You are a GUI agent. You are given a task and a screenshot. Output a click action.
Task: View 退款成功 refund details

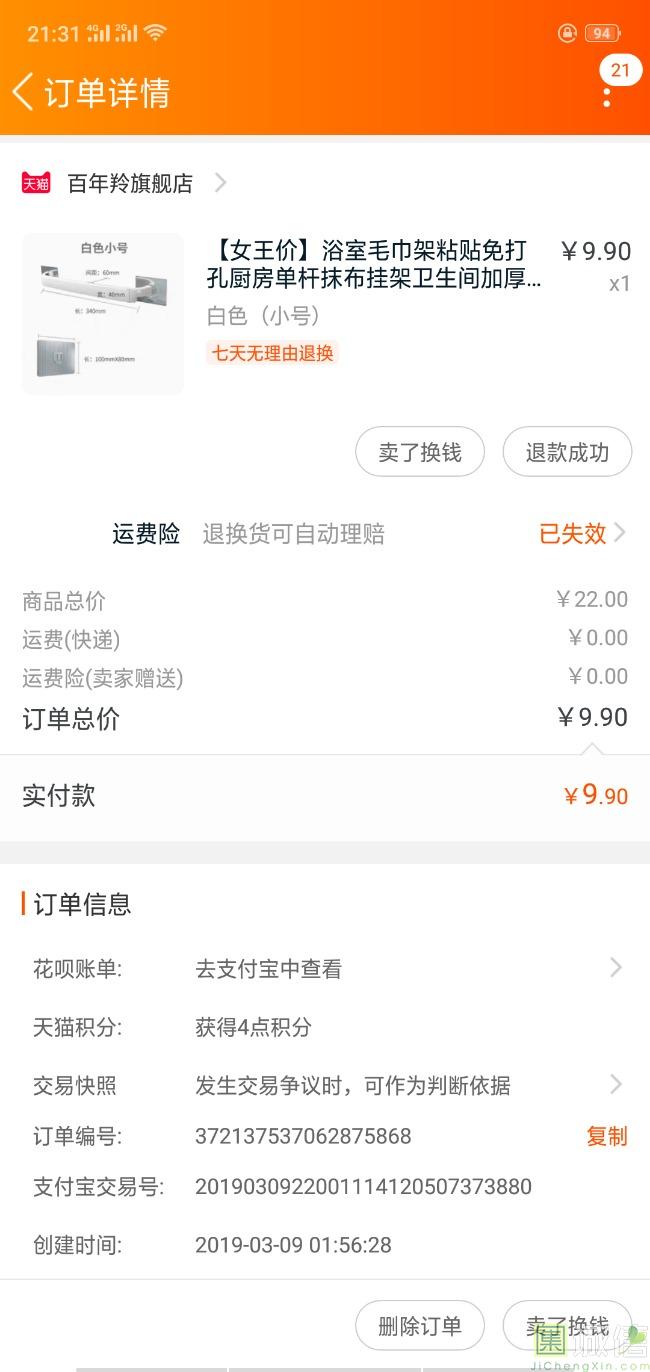(x=567, y=452)
